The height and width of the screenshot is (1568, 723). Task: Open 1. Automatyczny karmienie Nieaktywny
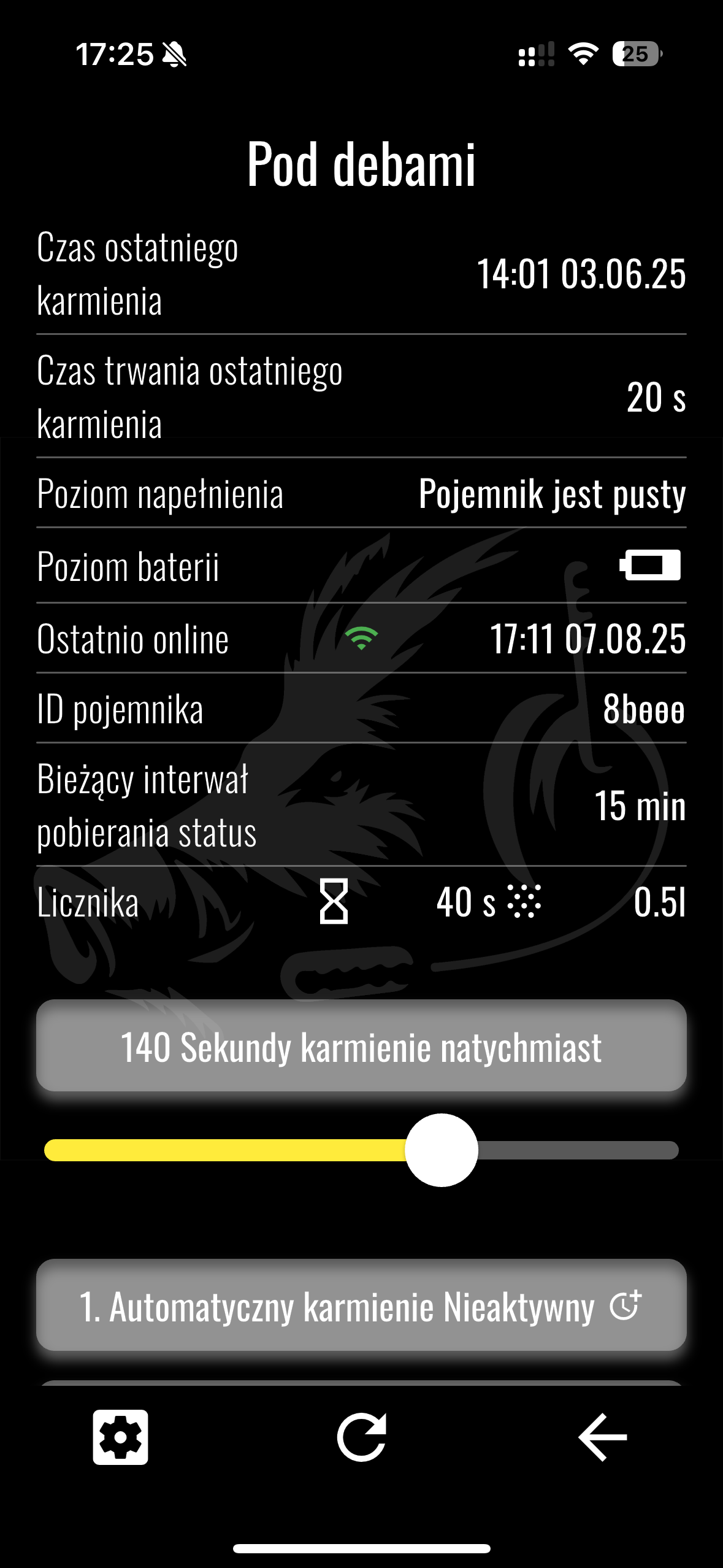(361, 1305)
